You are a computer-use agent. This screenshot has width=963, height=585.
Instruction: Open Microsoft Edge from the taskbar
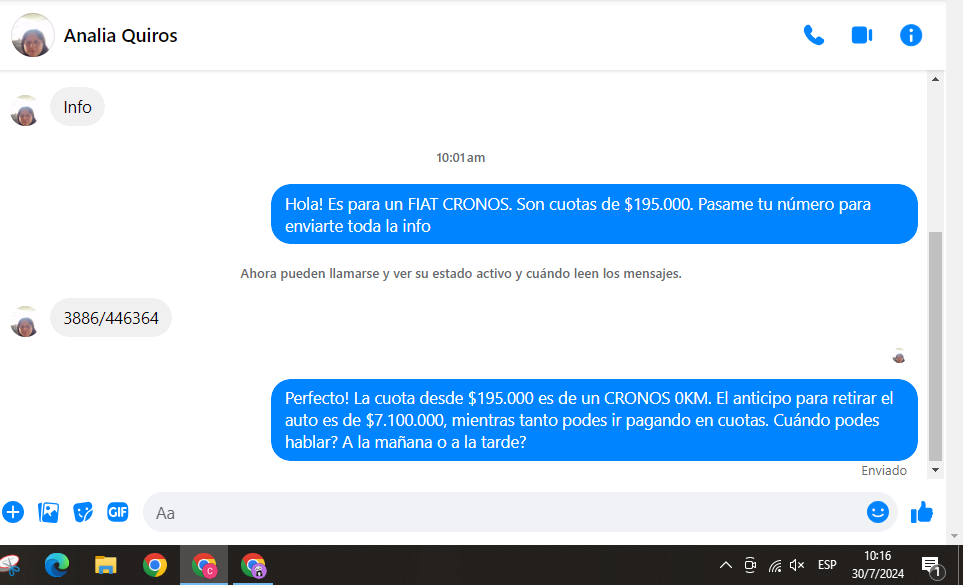click(57, 565)
